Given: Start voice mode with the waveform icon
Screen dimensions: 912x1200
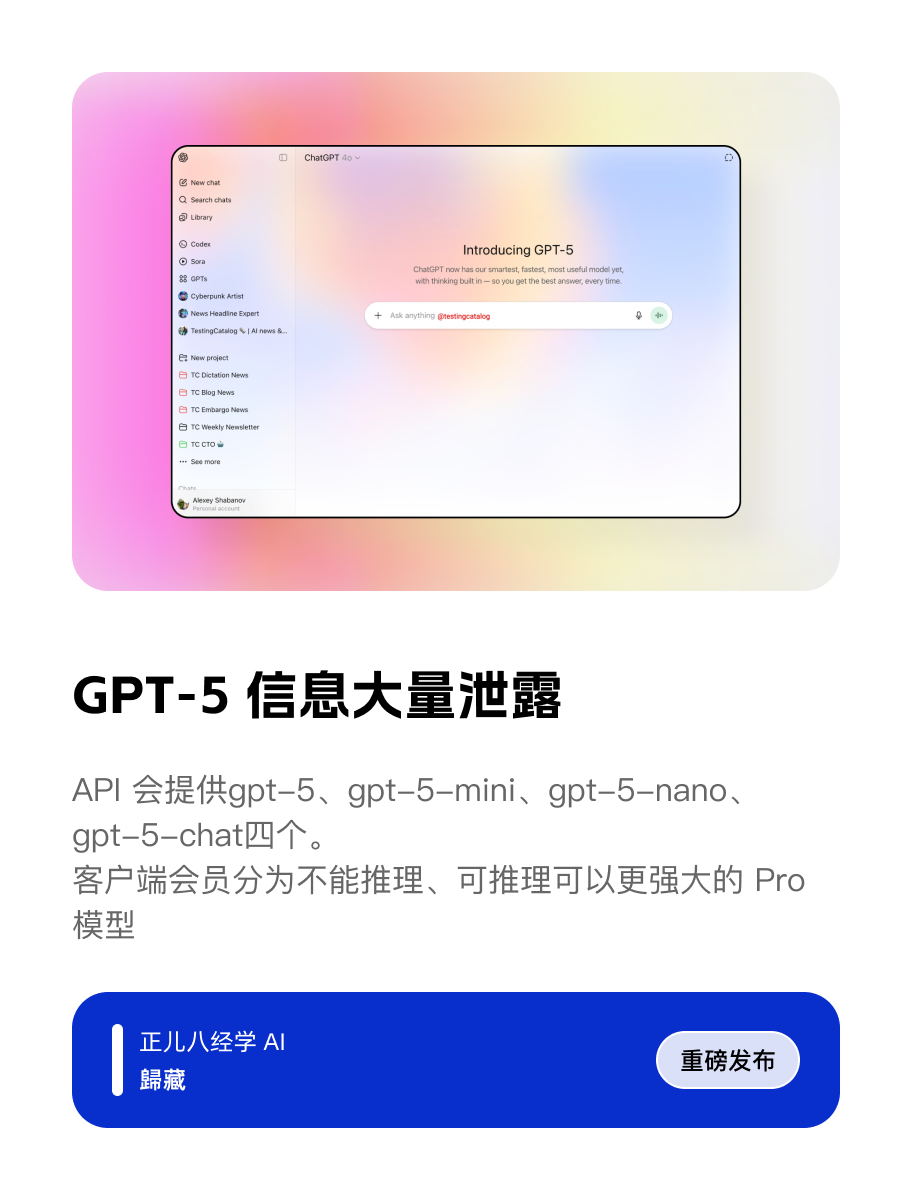Looking at the screenshot, I should point(659,315).
